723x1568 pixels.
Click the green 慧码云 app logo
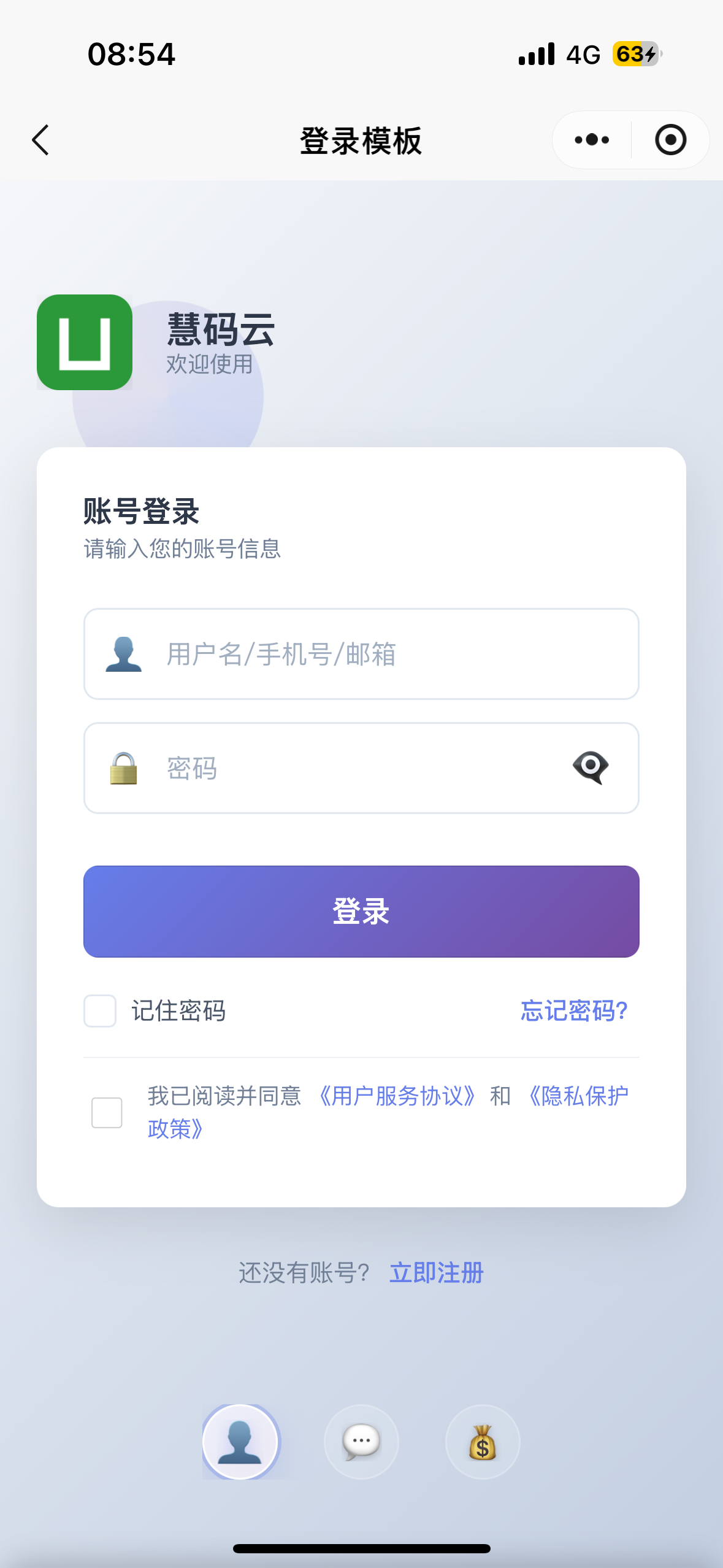(x=85, y=342)
